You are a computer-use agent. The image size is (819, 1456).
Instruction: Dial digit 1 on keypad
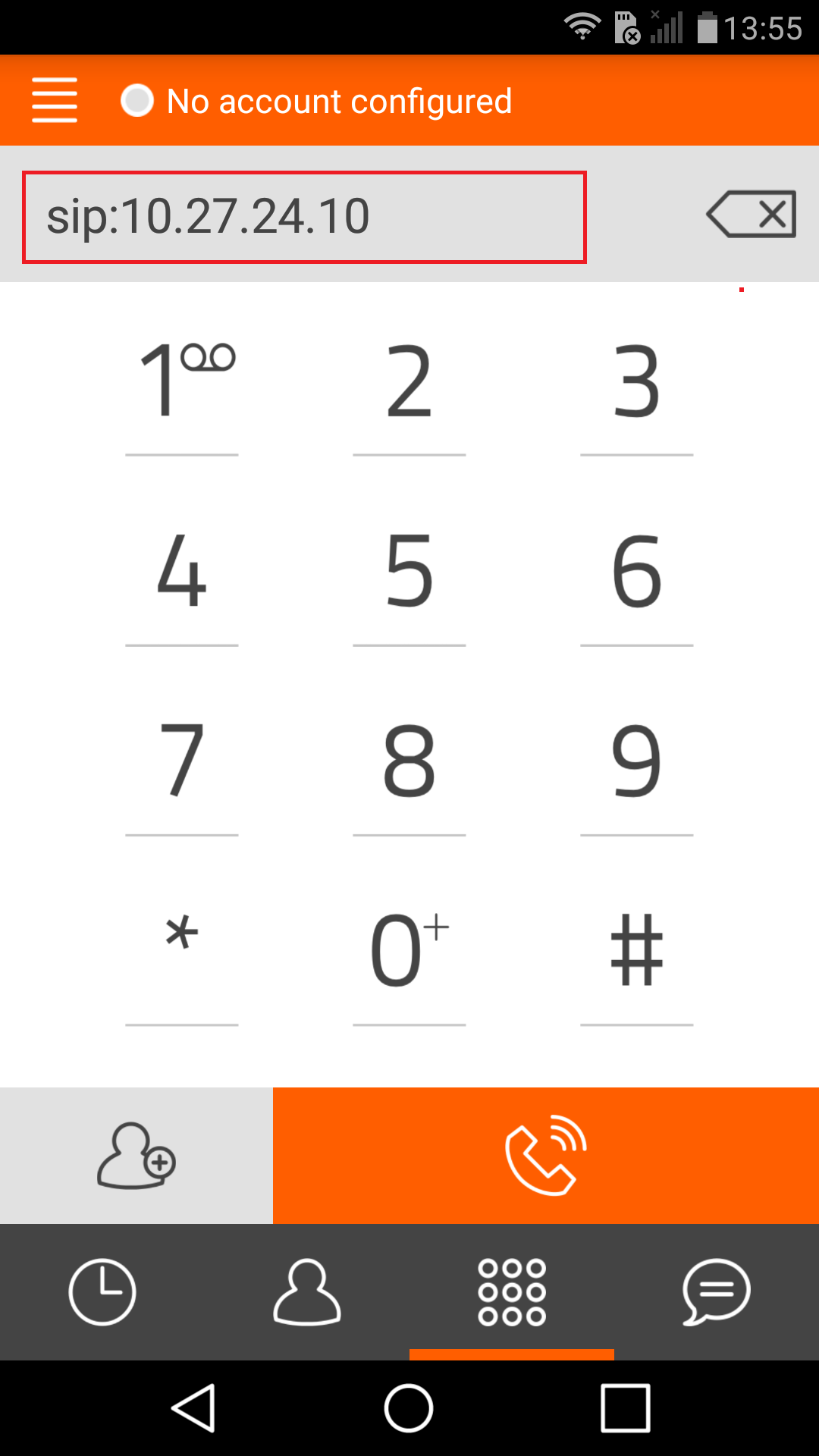[x=182, y=381]
